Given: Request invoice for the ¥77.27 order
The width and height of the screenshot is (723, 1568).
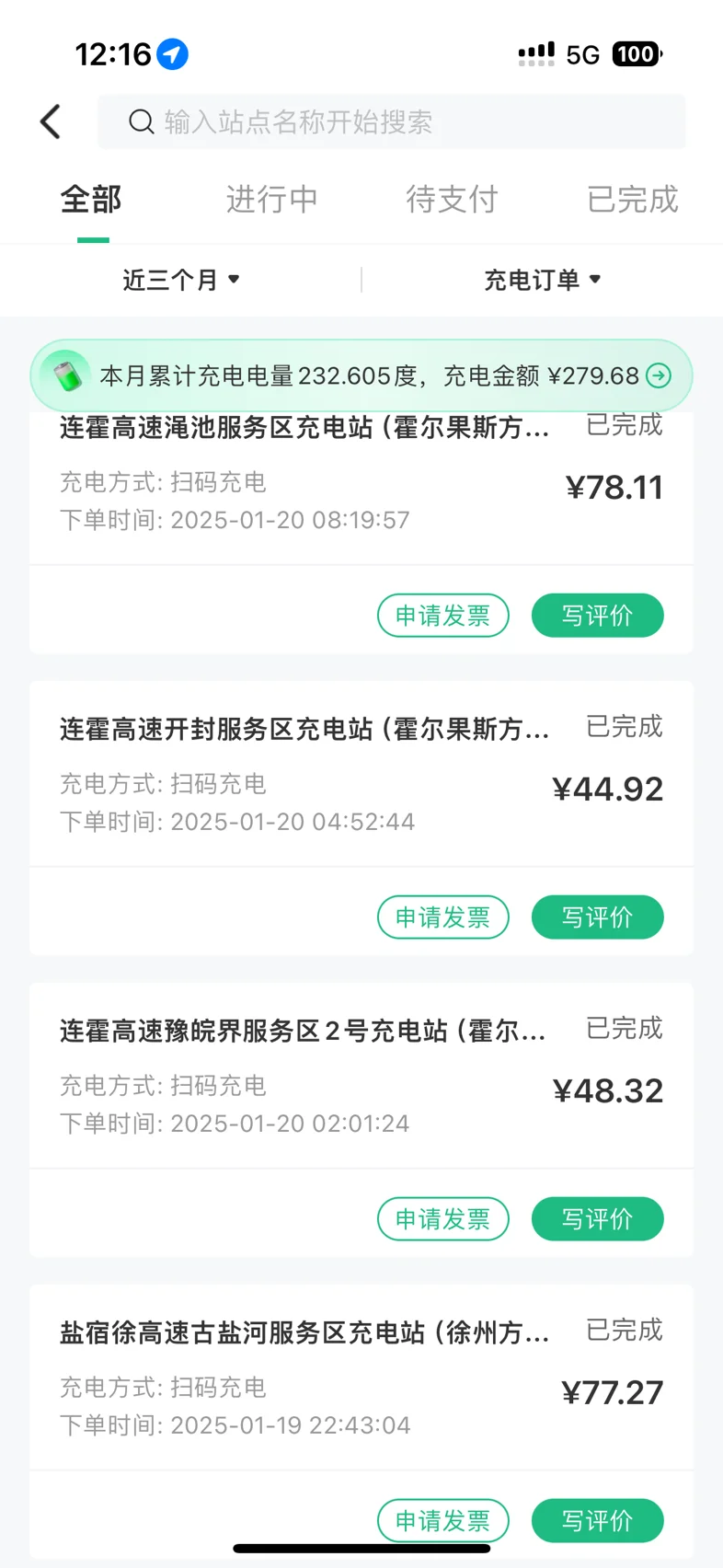Looking at the screenshot, I should click(x=443, y=1521).
